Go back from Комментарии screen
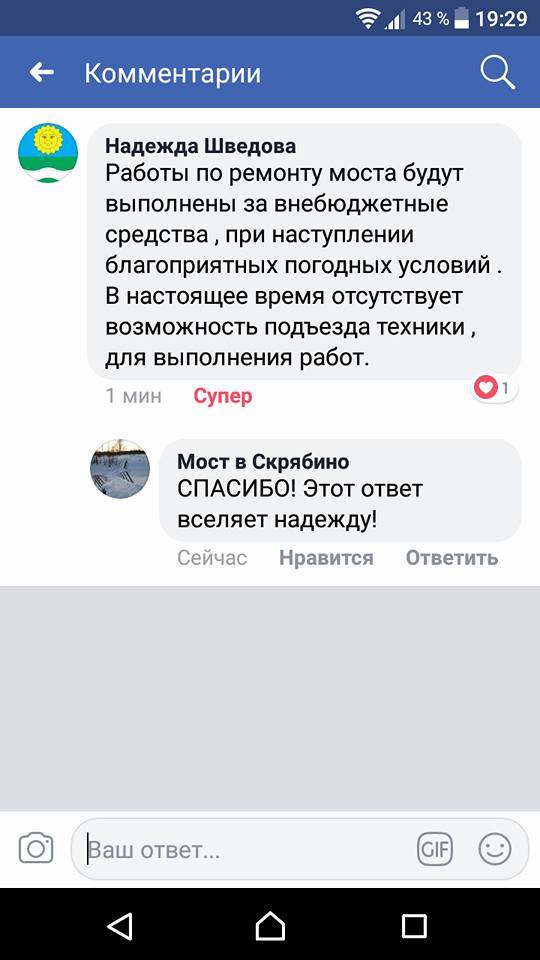Screen dimensions: 540x960 point(42,73)
